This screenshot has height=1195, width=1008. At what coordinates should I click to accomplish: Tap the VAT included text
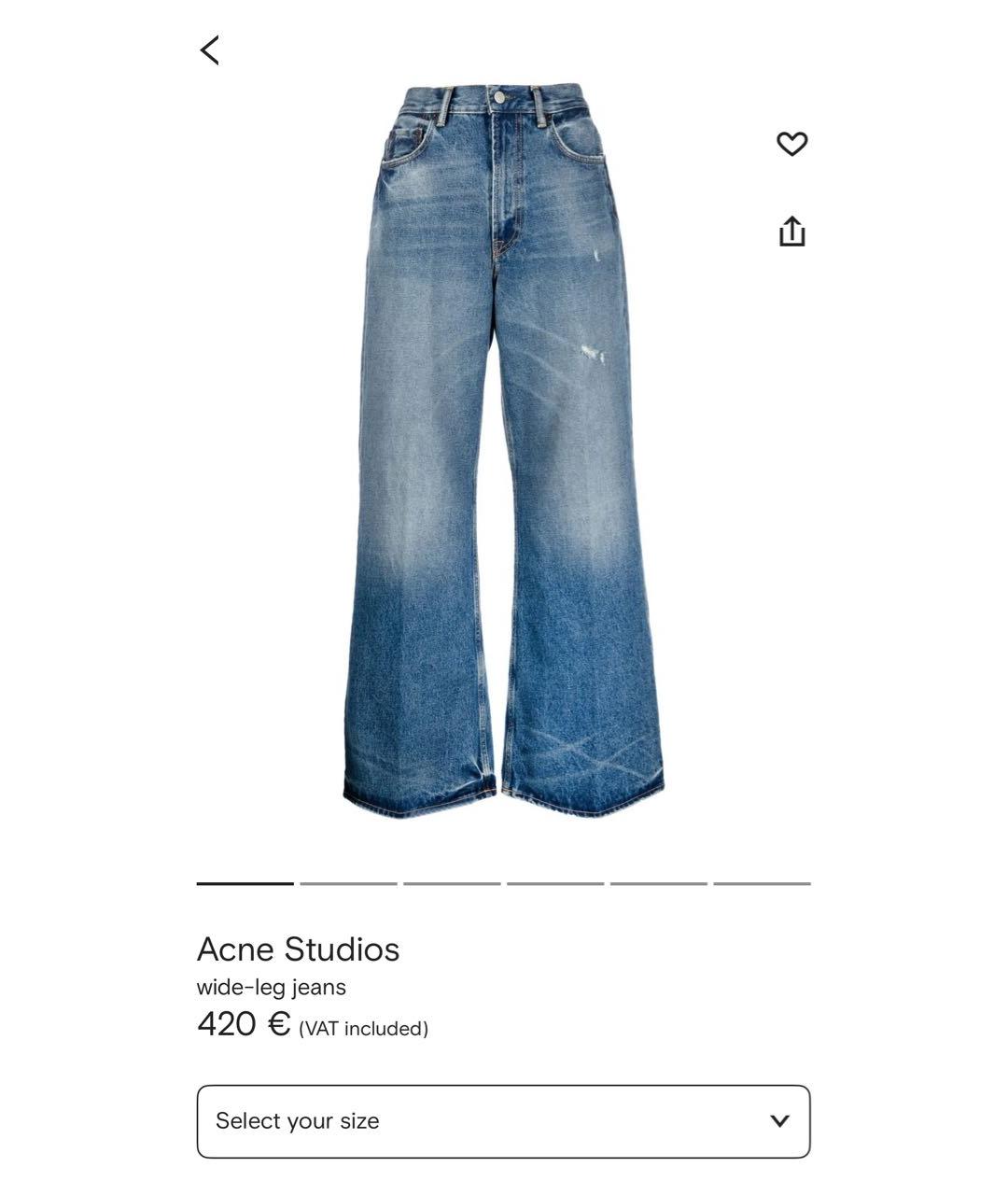coord(361,1029)
